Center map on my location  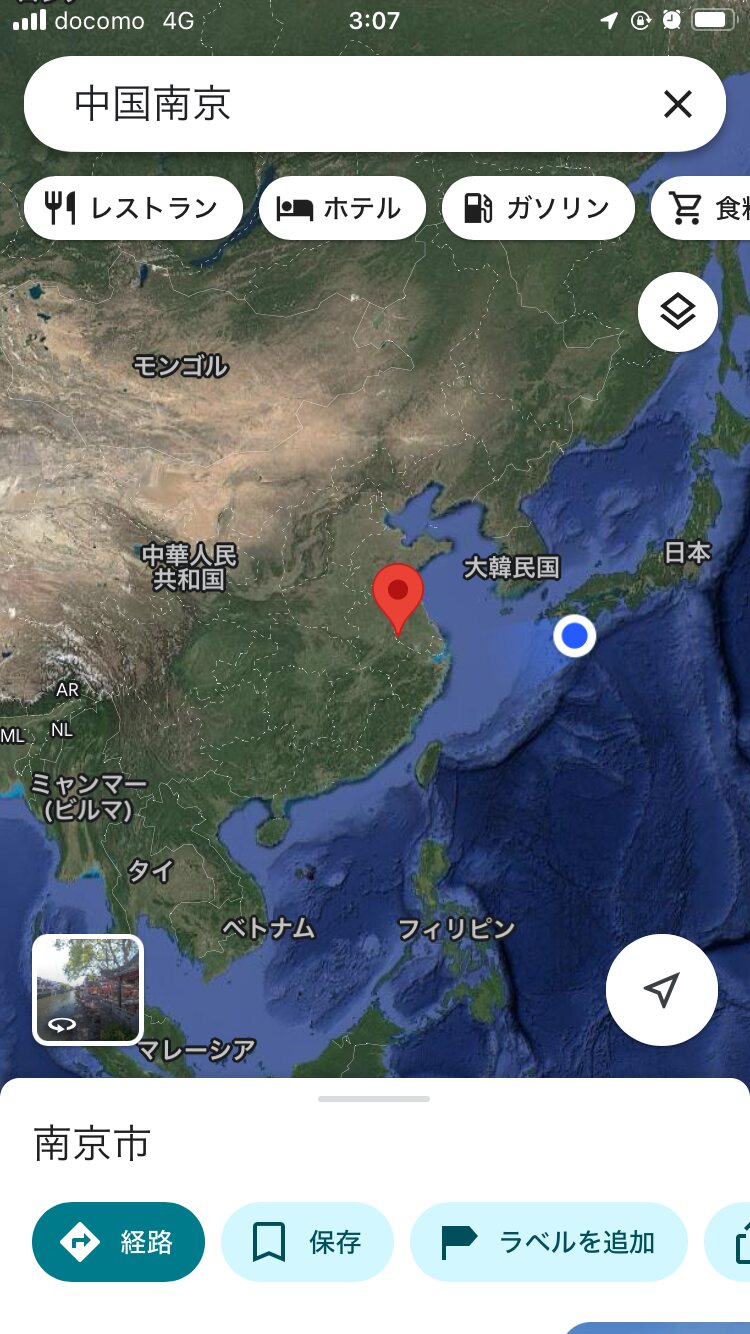[x=661, y=989]
